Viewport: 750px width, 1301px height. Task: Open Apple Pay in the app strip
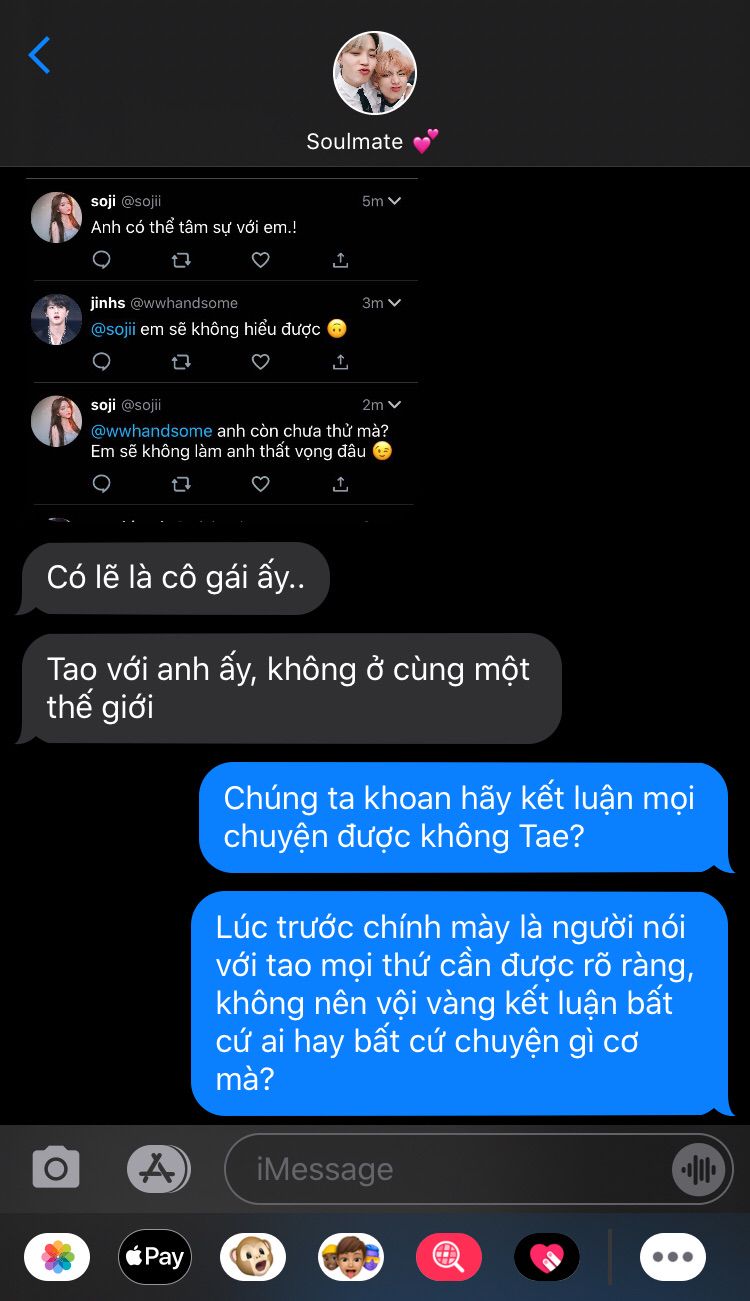tap(155, 1257)
